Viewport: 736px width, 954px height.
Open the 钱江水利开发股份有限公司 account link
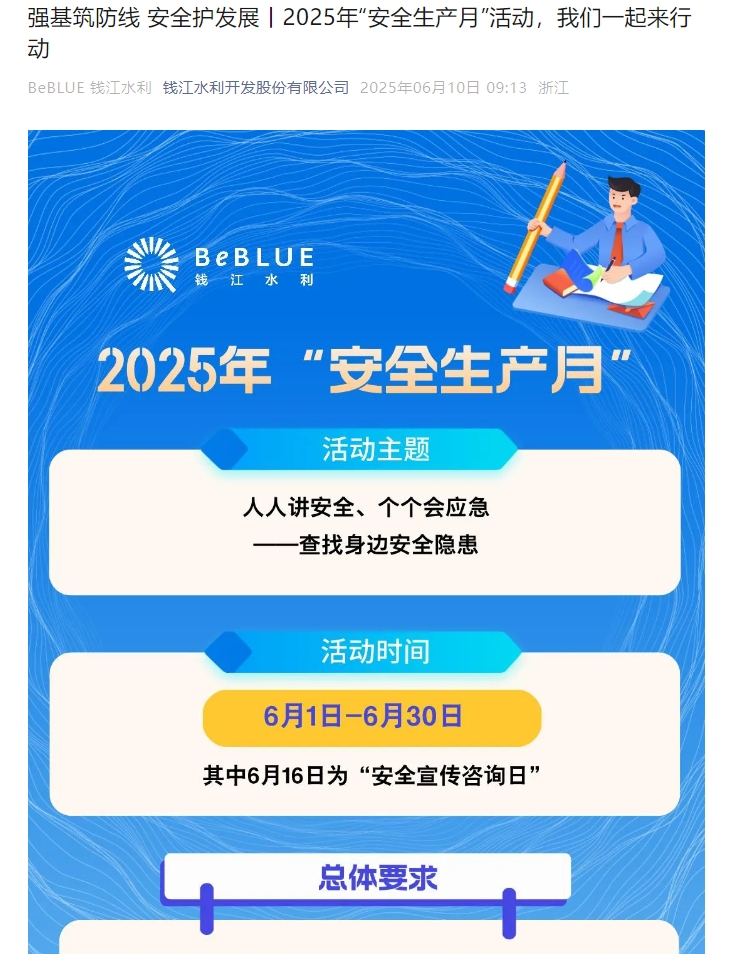256,88
